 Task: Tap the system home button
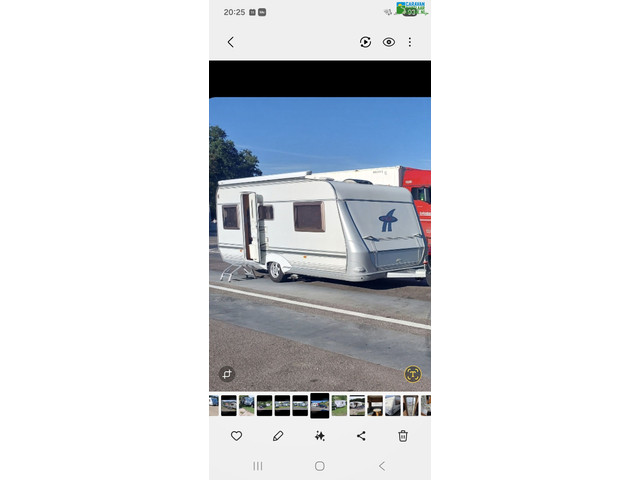coord(320,466)
